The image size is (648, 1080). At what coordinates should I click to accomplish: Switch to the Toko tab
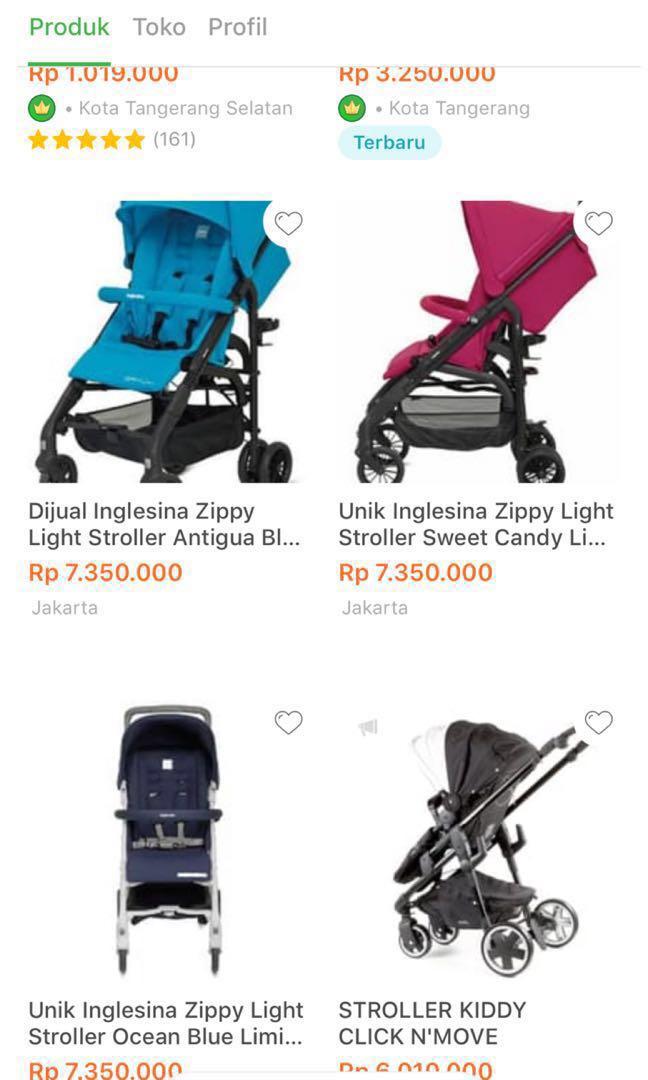tap(159, 27)
